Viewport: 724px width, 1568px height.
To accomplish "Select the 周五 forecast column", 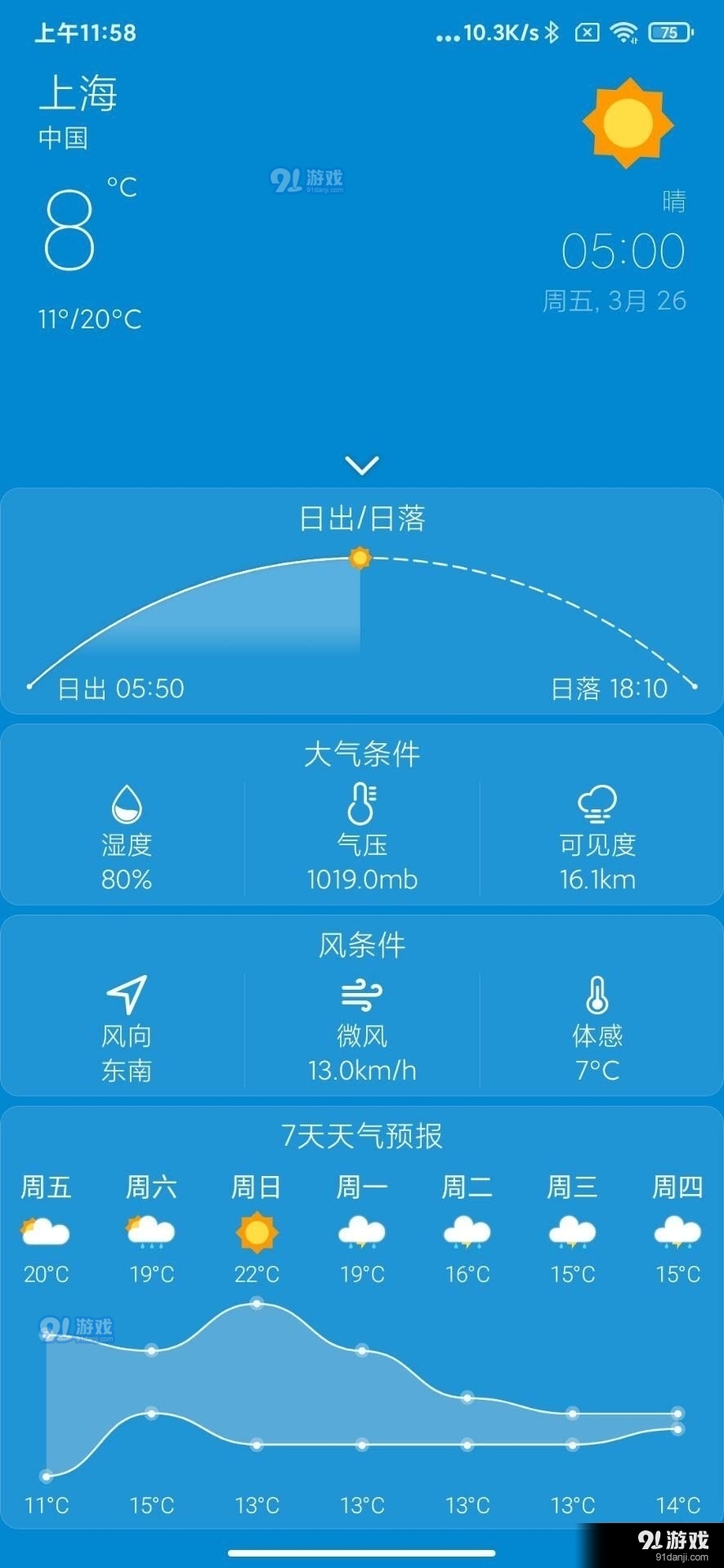I will coord(47,1188).
